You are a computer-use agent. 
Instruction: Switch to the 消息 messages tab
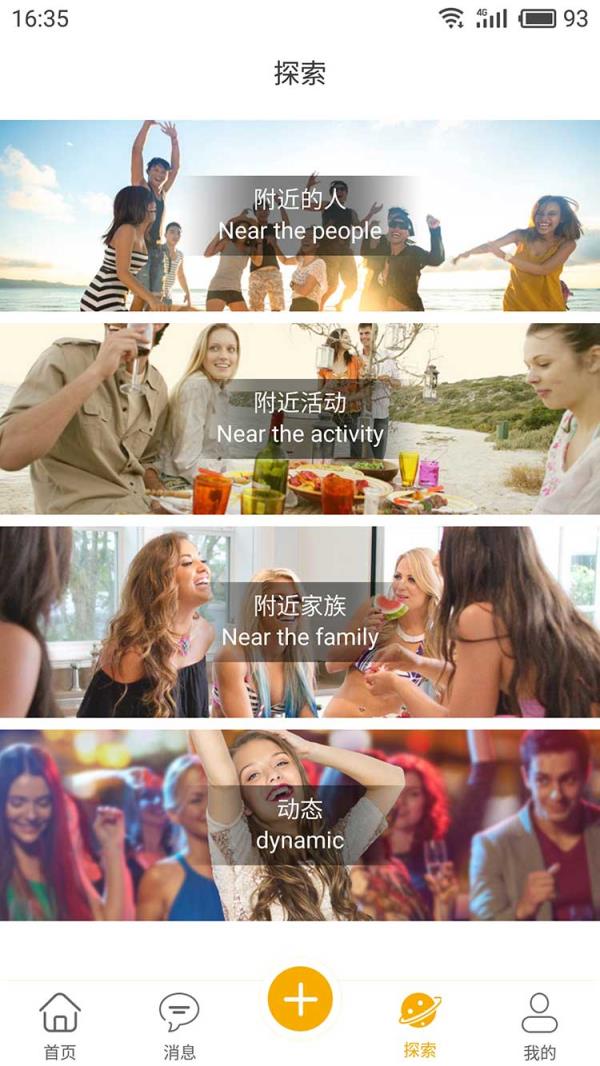point(179,1025)
